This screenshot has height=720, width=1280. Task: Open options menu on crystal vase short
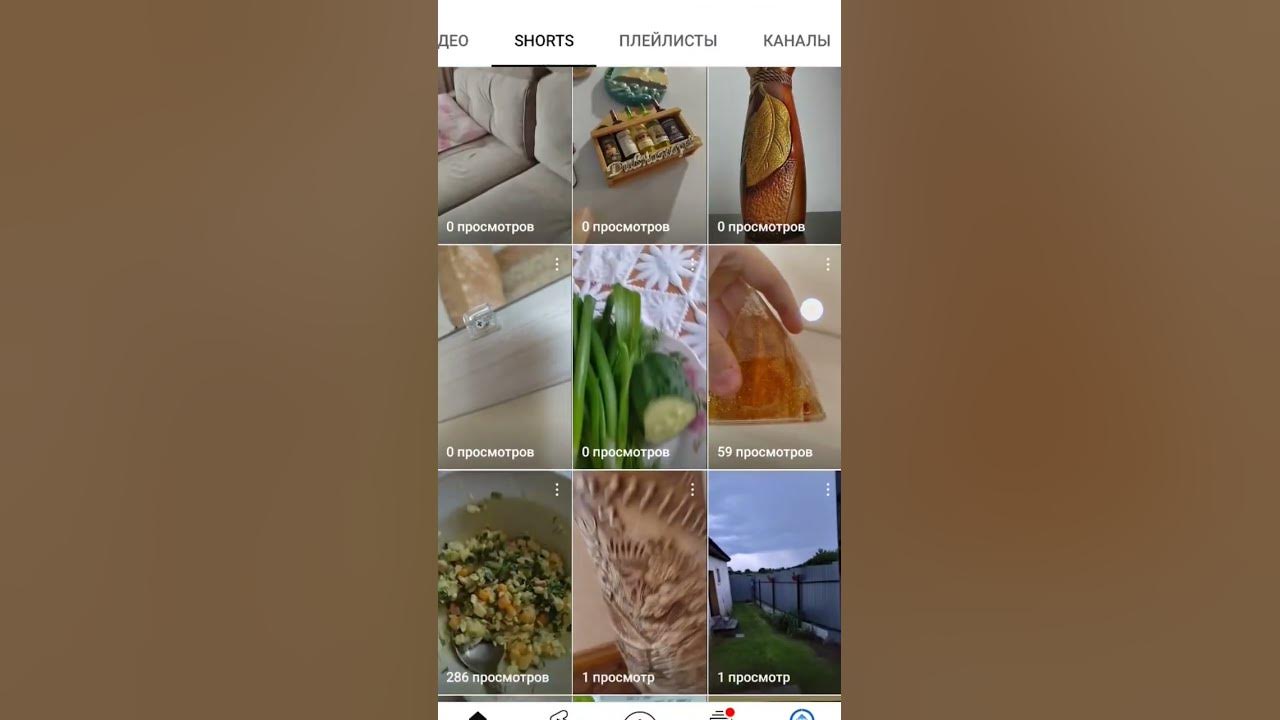pyautogui.click(x=692, y=490)
